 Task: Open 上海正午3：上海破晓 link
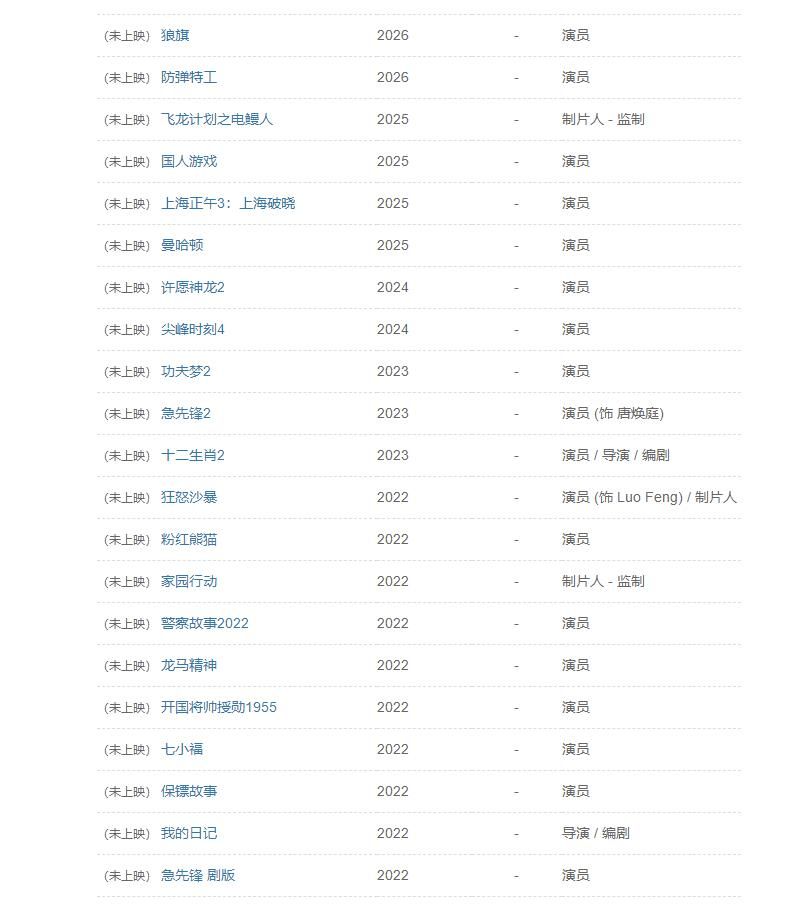[228, 203]
